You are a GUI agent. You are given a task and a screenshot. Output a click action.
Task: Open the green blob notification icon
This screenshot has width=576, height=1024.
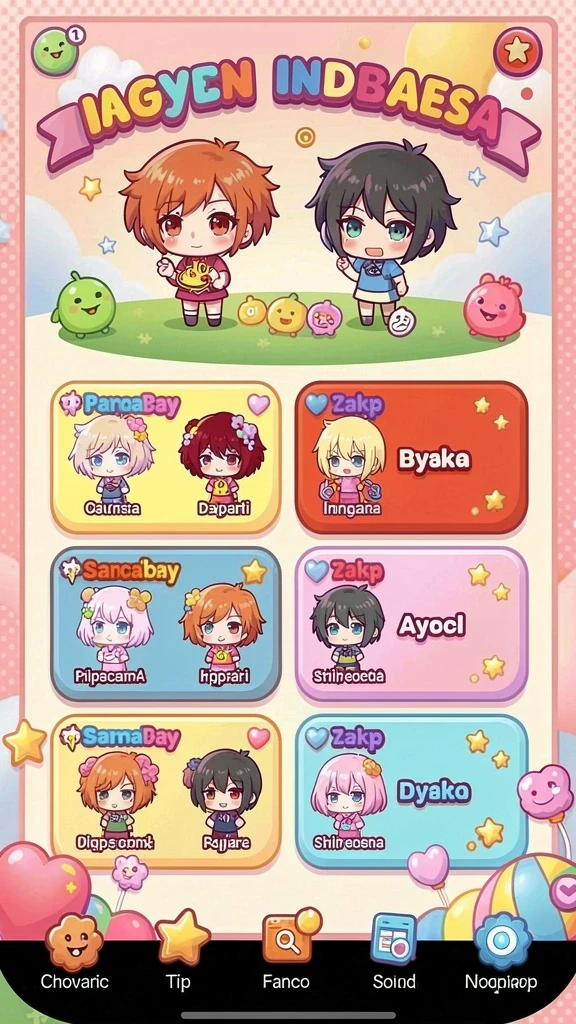(x=57, y=50)
